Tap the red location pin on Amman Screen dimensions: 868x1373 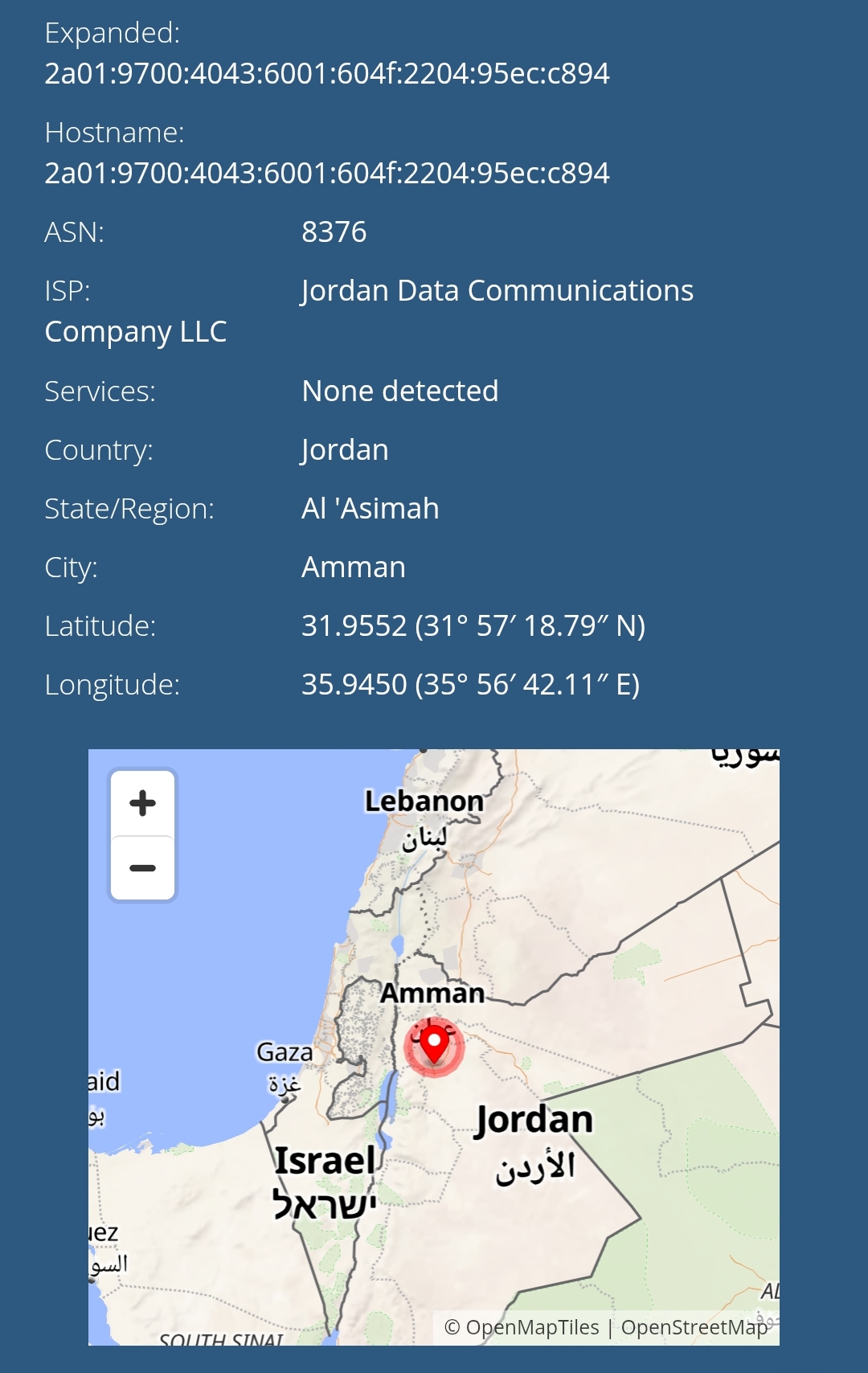tap(434, 1043)
